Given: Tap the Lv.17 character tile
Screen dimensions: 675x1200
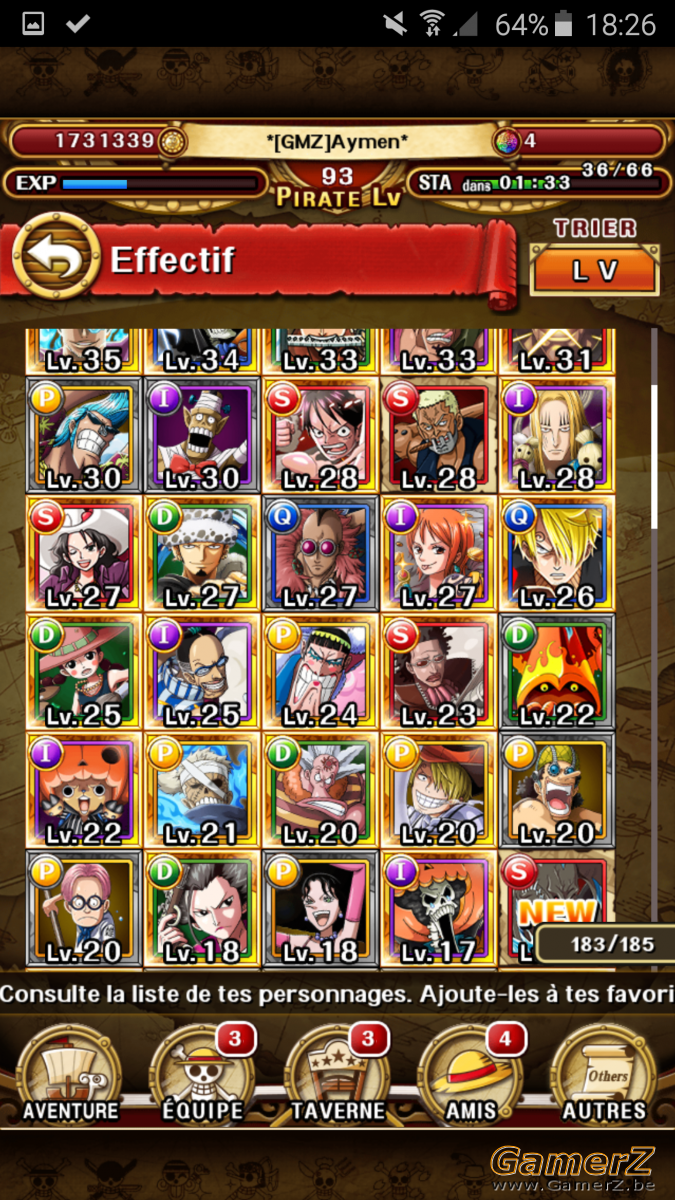Looking at the screenshot, I should pos(438,908).
